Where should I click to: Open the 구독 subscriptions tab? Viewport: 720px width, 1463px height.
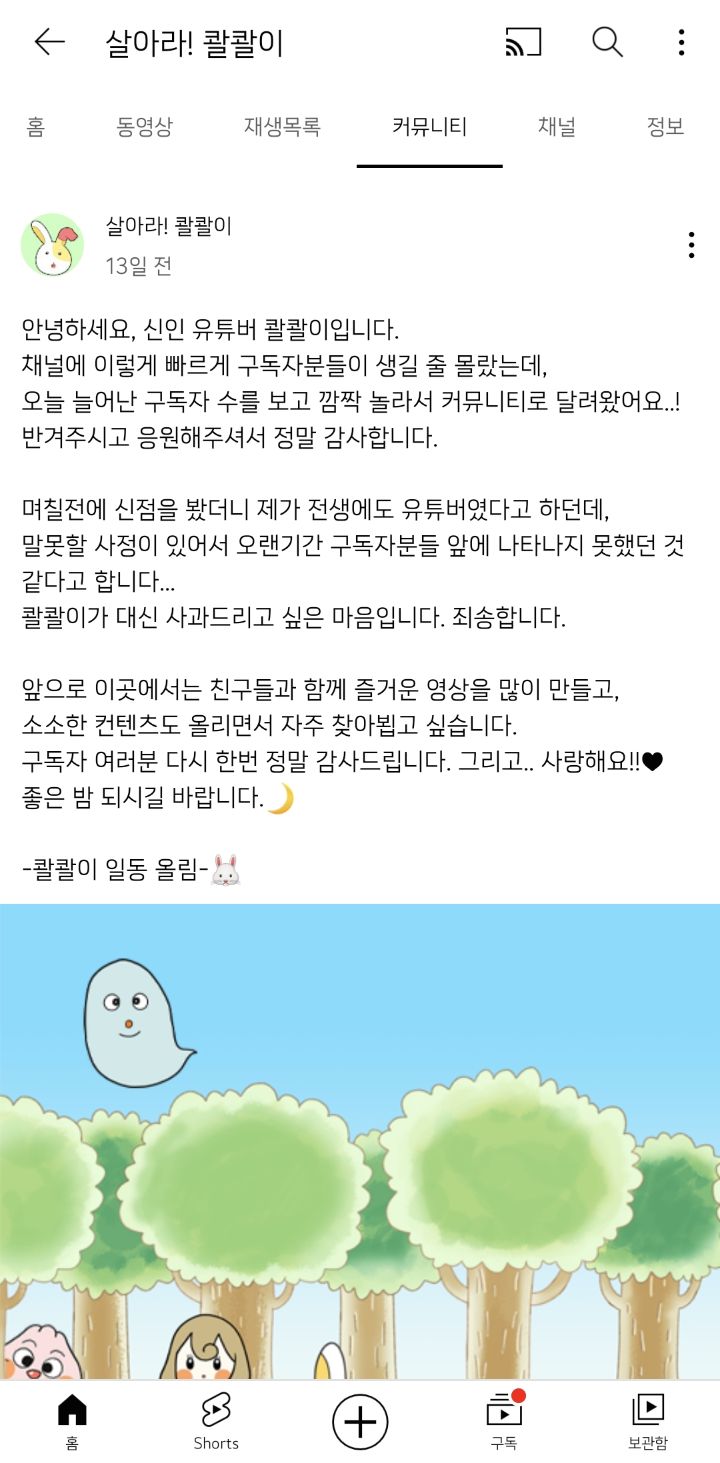point(504,1421)
